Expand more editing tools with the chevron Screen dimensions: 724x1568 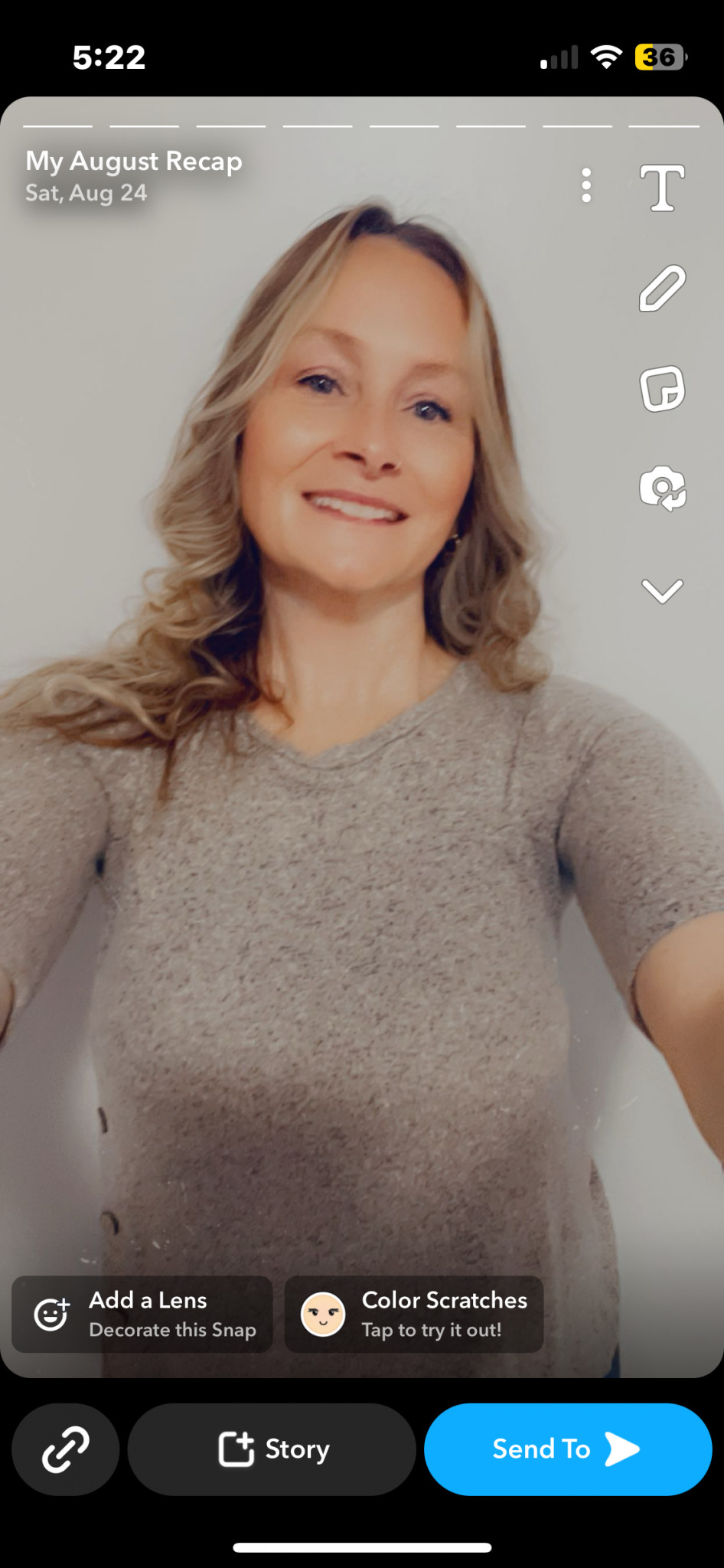[662, 590]
